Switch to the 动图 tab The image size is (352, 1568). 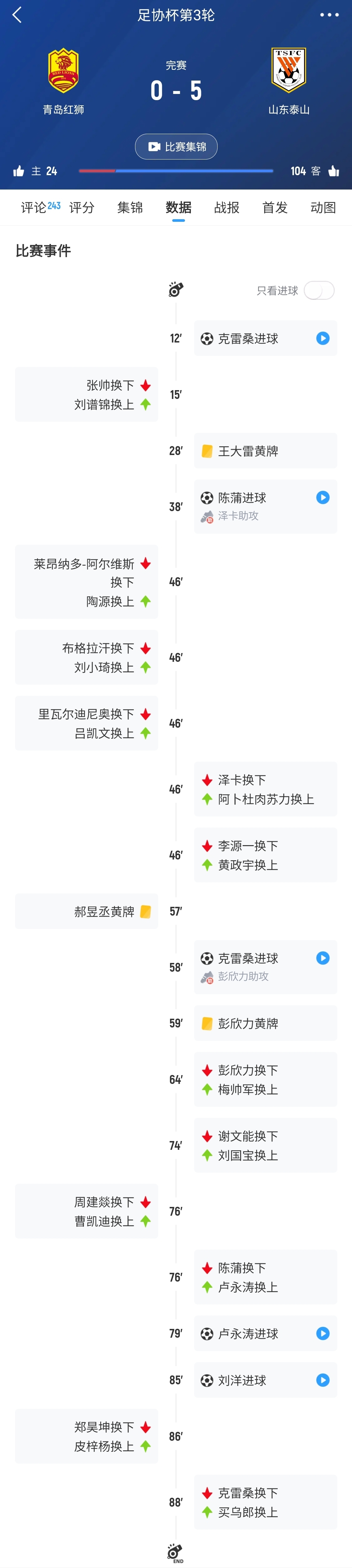pos(323,207)
